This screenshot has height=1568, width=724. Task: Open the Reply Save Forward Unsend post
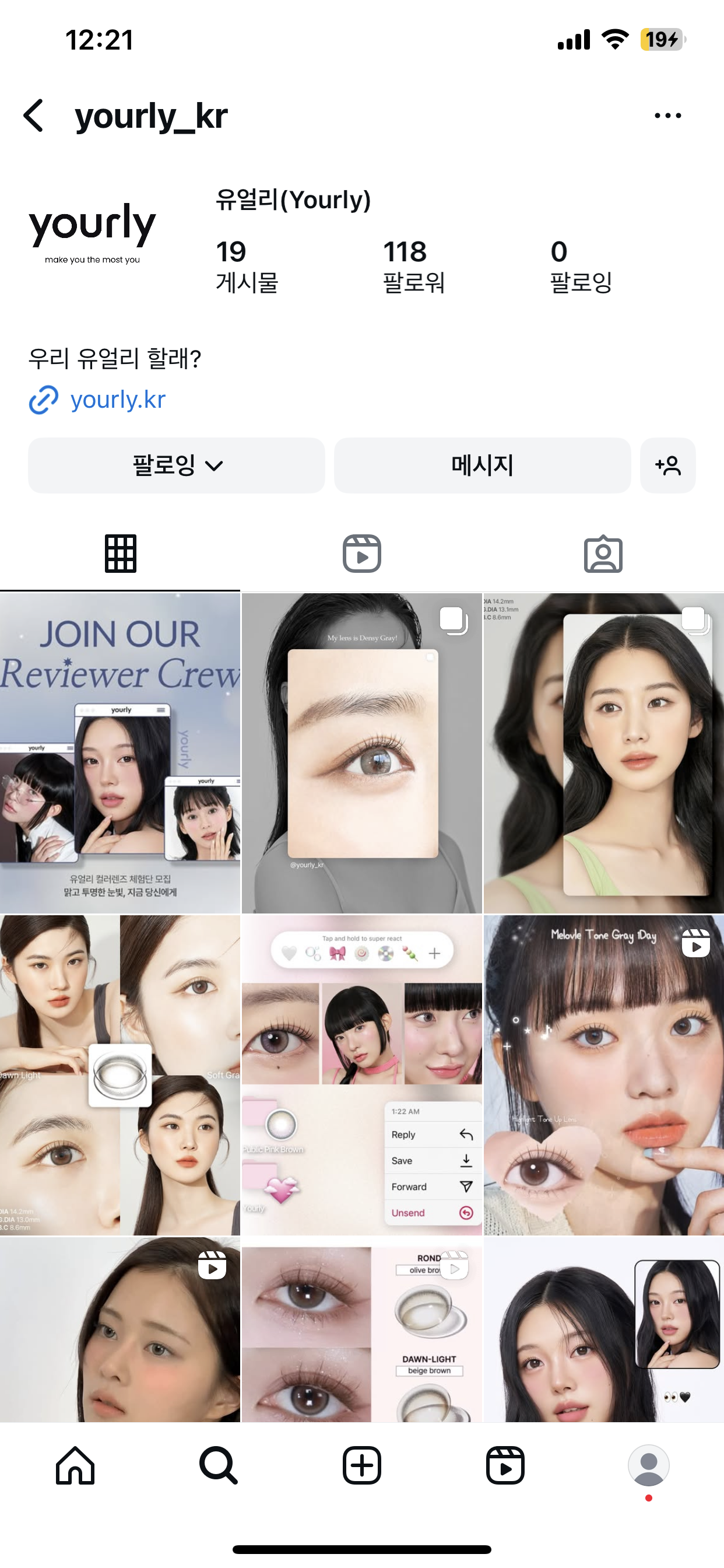361,1075
